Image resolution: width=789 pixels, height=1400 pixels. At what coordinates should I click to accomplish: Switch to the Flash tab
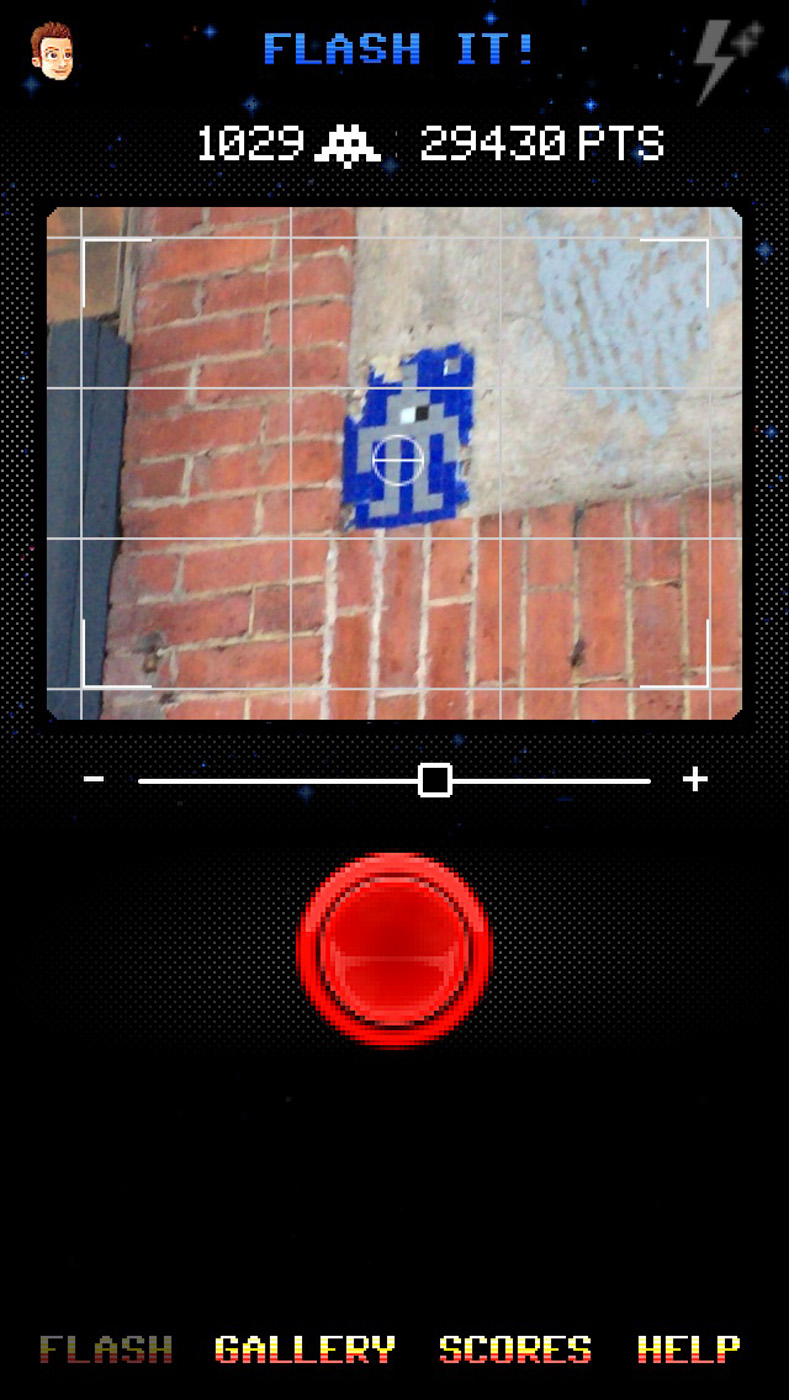(106, 1349)
